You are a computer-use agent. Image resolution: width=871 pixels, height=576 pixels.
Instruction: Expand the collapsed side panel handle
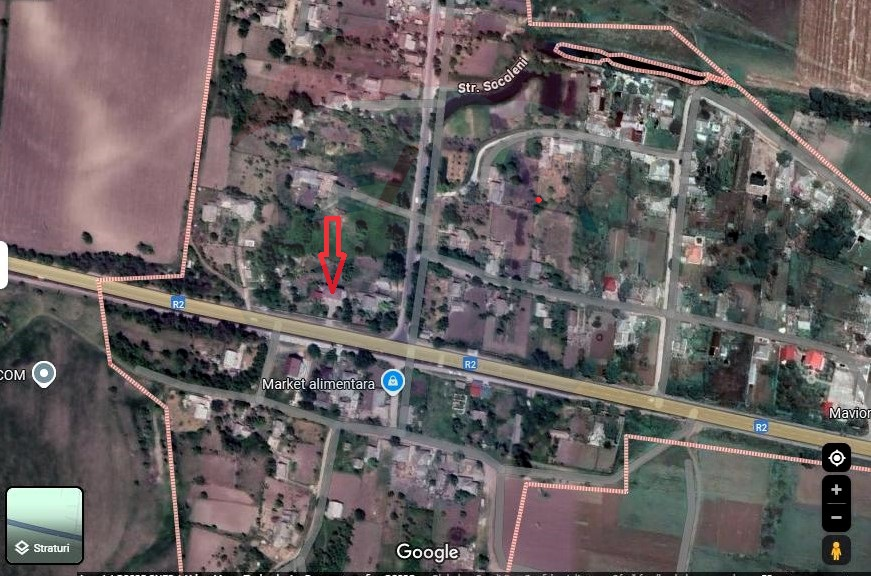(3, 265)
